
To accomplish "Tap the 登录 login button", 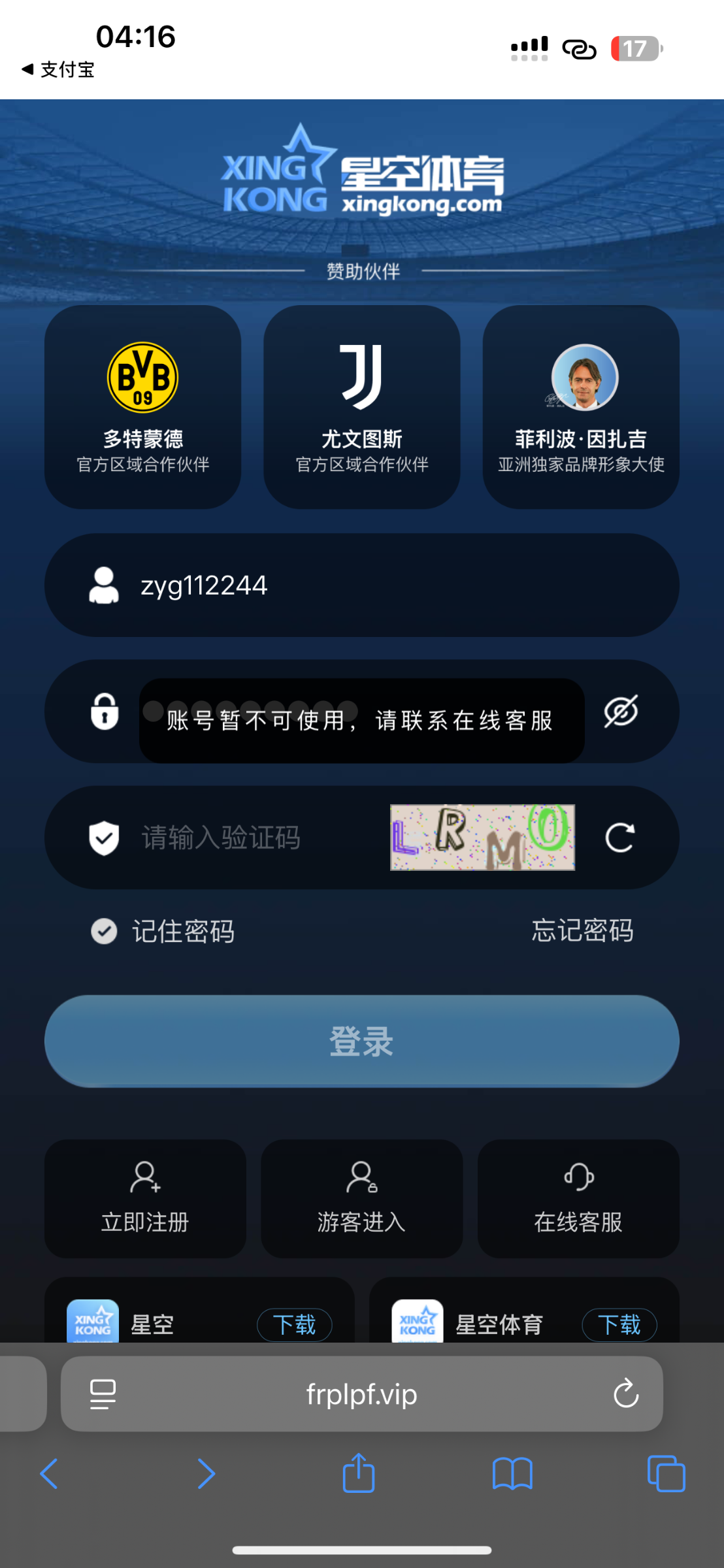I will pos(361,1041).
